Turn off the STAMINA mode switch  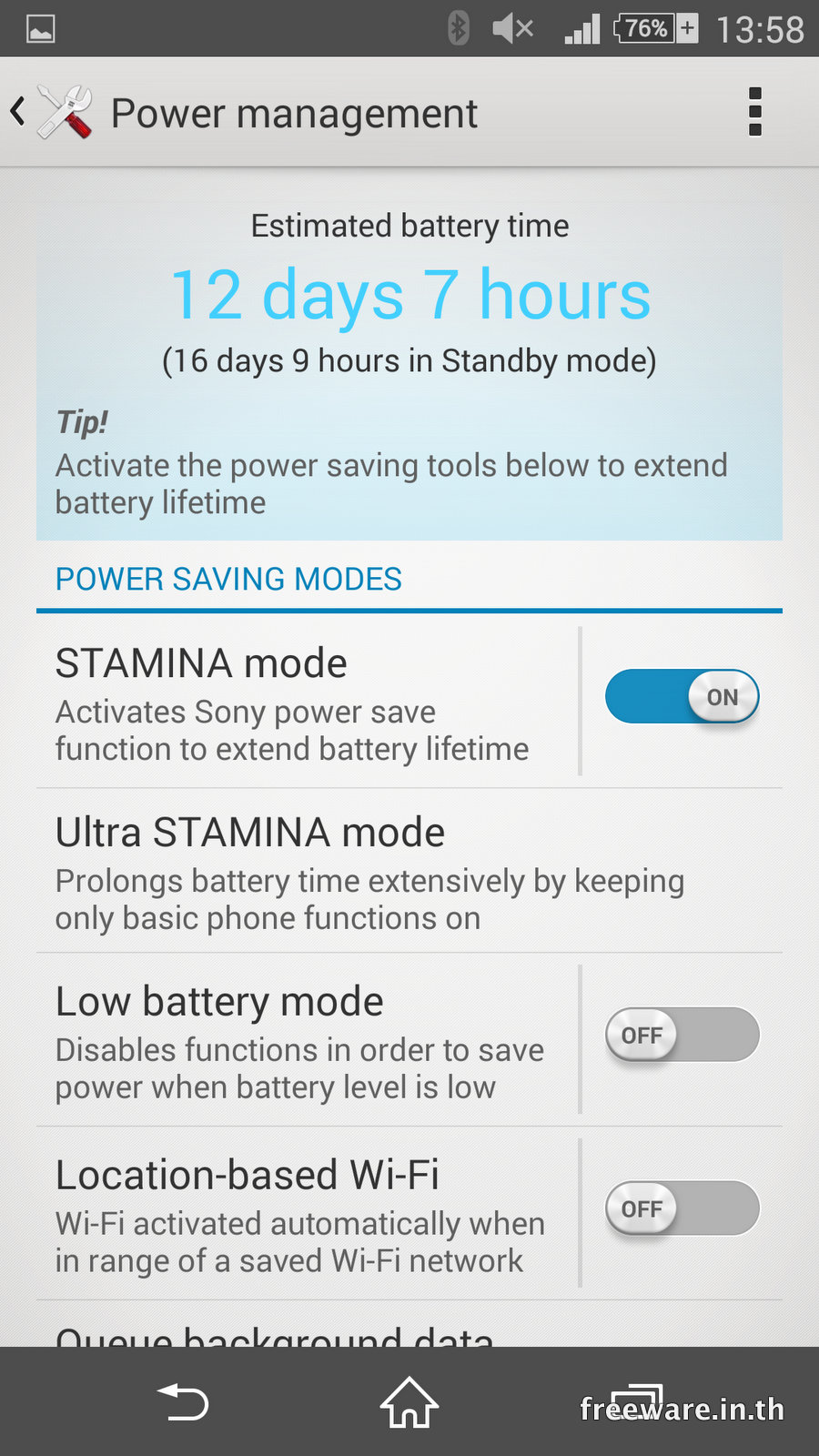[x=682, y=697]
